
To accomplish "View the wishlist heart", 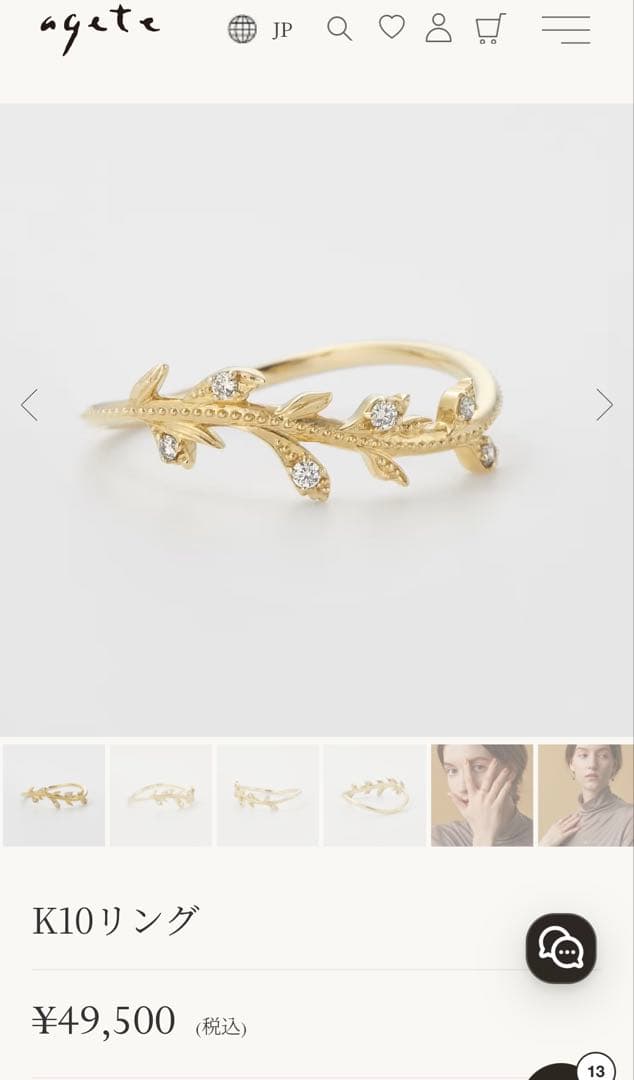I will [x=392, y=28].
